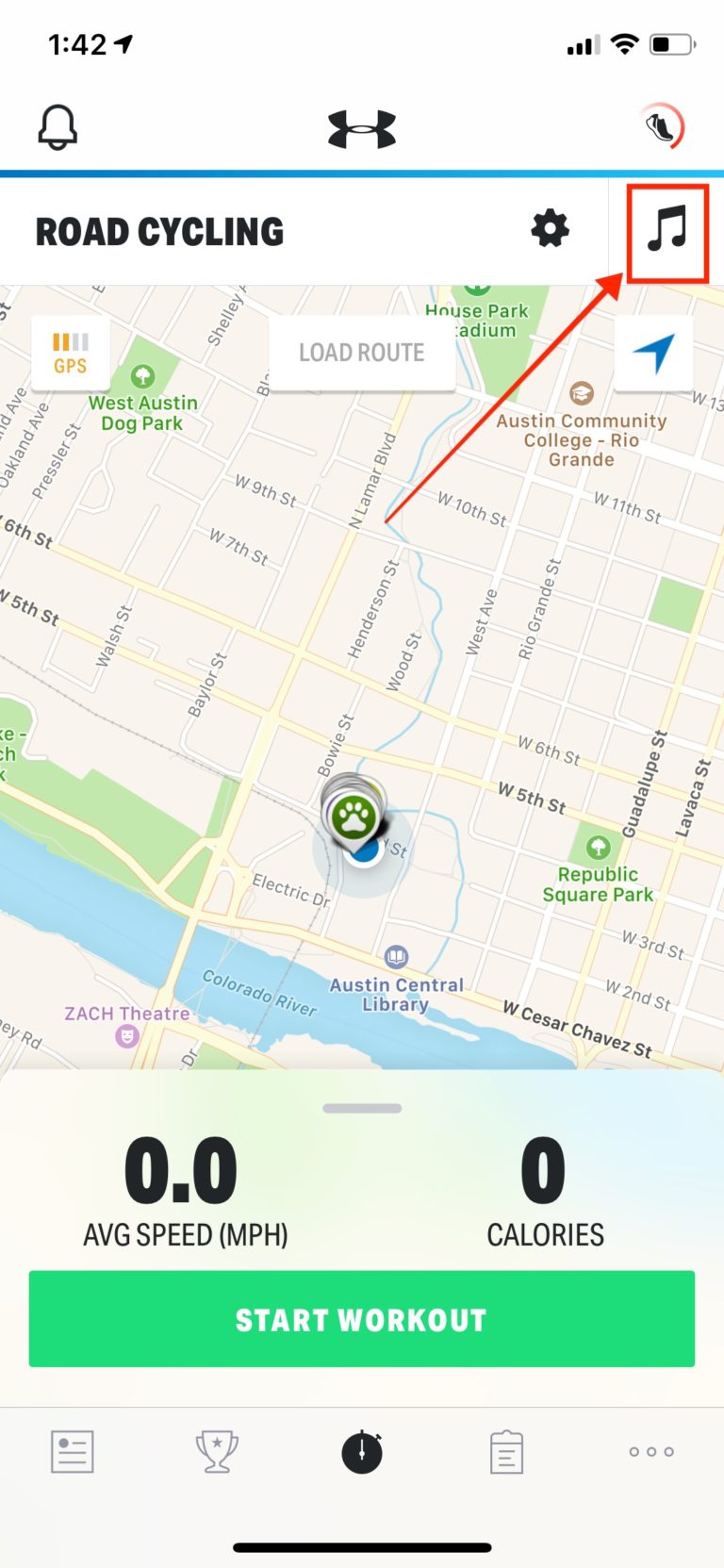Click the notifications bell icon
Screen dimensions: 724x1568
[x=58, y=124]
